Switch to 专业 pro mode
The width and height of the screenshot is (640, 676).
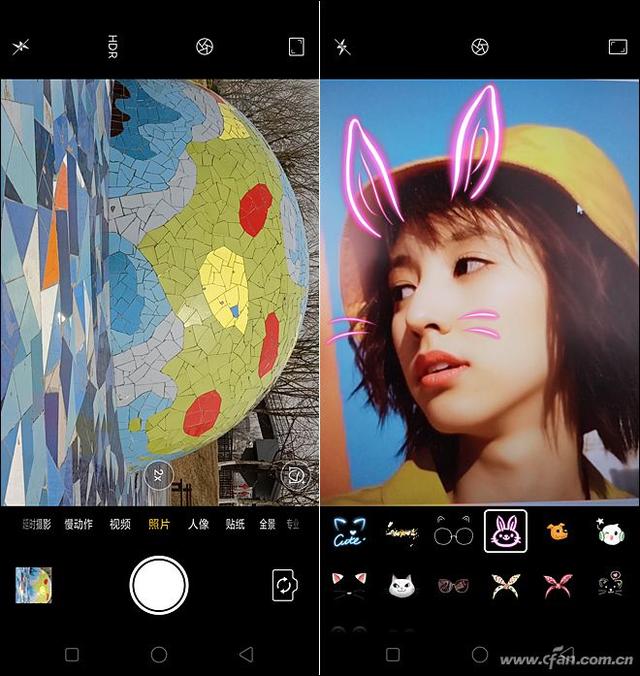[x=293, y=523]
